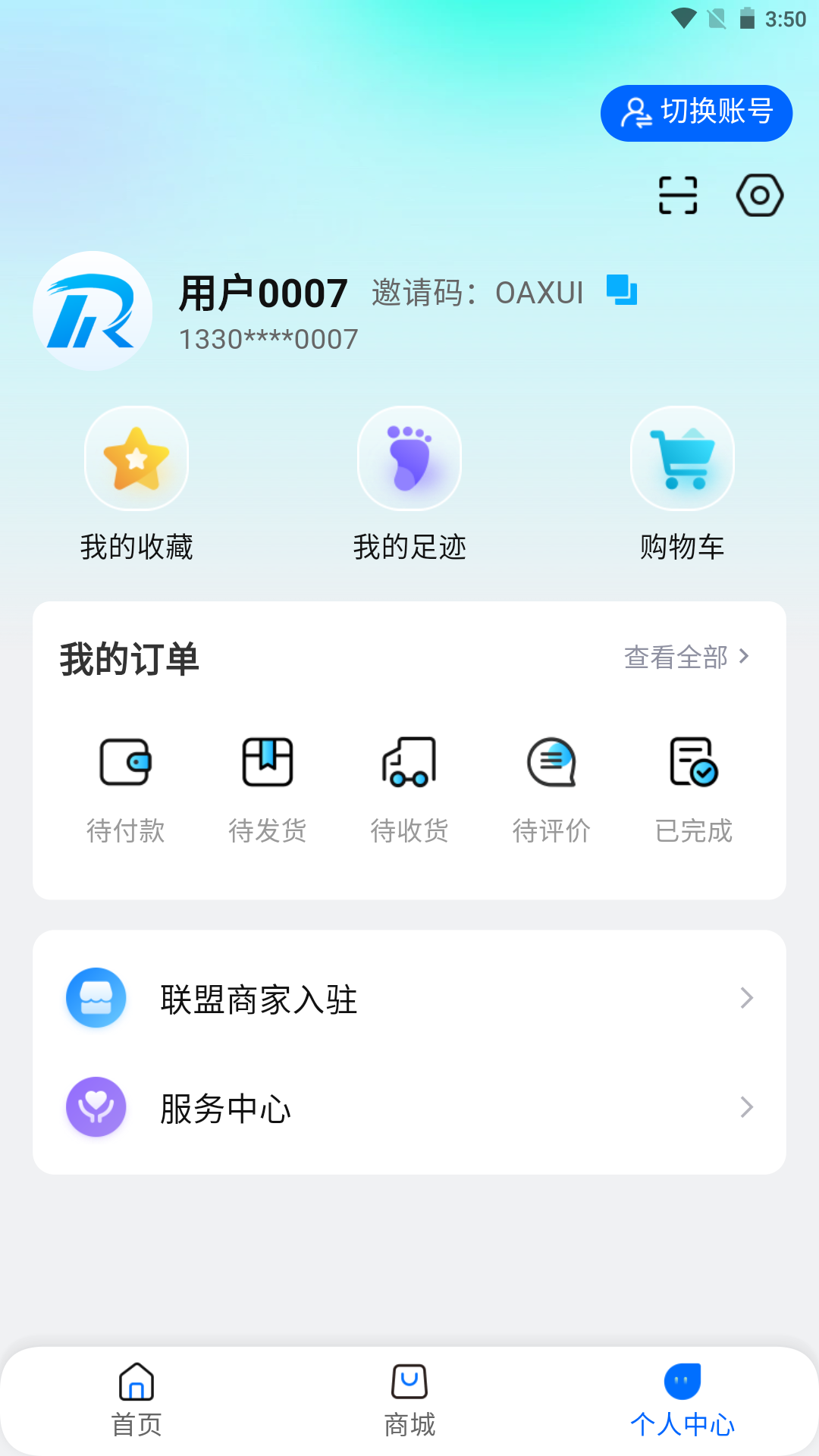This screenshot has height=1456, width=819.
Task: Copy the invite code OAXUI
Action: (623, 291)
